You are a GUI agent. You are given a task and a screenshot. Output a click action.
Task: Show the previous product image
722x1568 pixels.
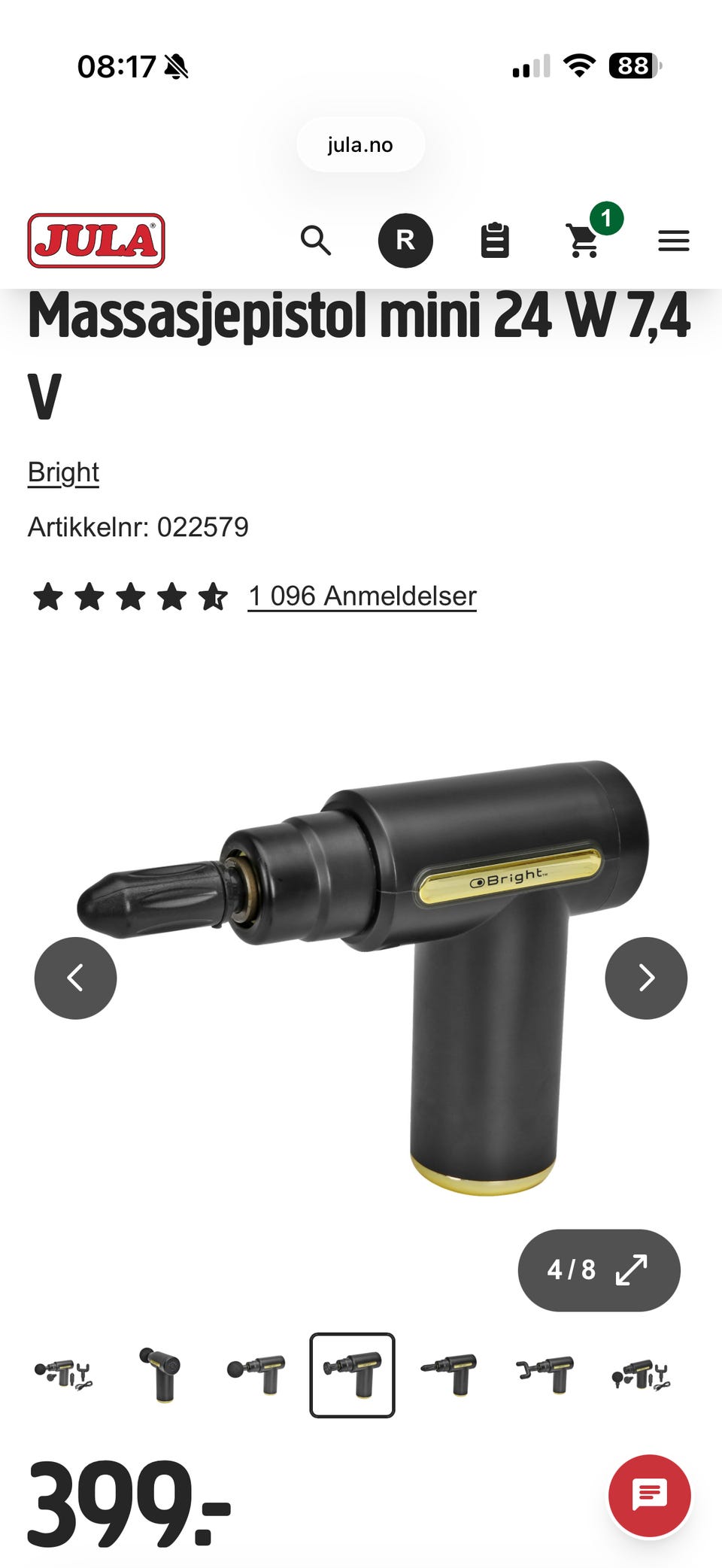click(x=75, y=978)
